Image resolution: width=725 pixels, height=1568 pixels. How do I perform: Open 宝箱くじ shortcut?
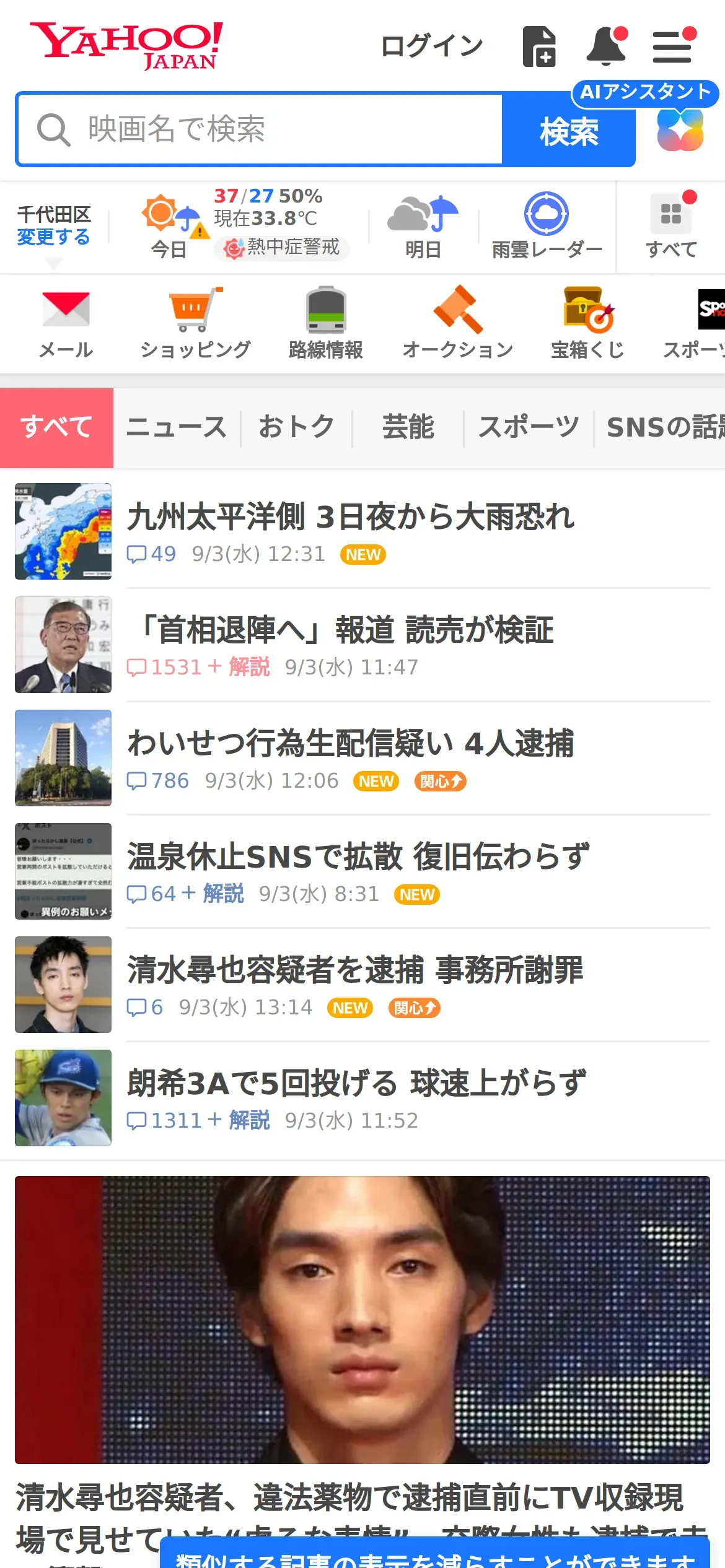coord(587,323)
